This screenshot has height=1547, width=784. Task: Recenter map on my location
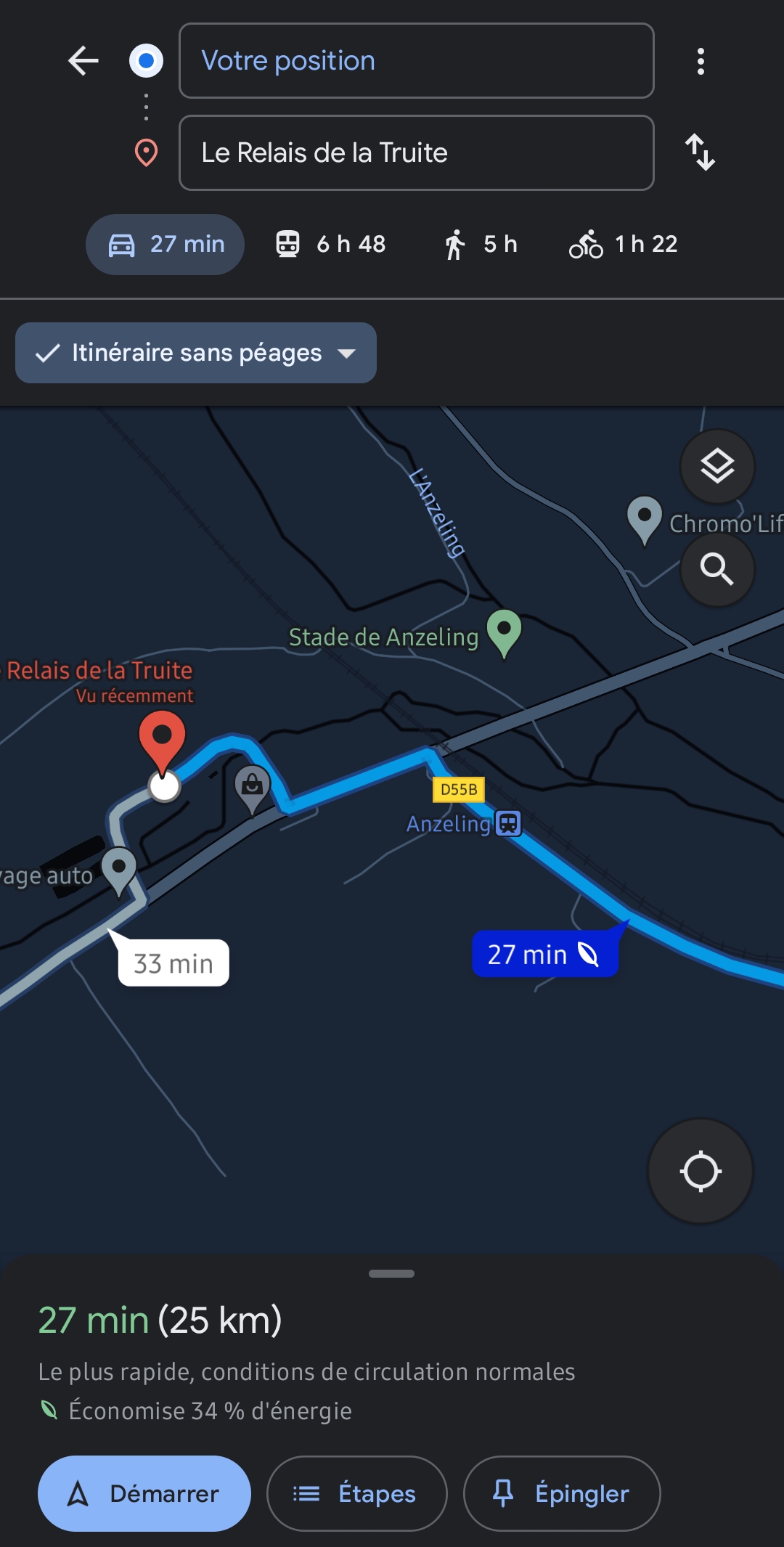701,1171
